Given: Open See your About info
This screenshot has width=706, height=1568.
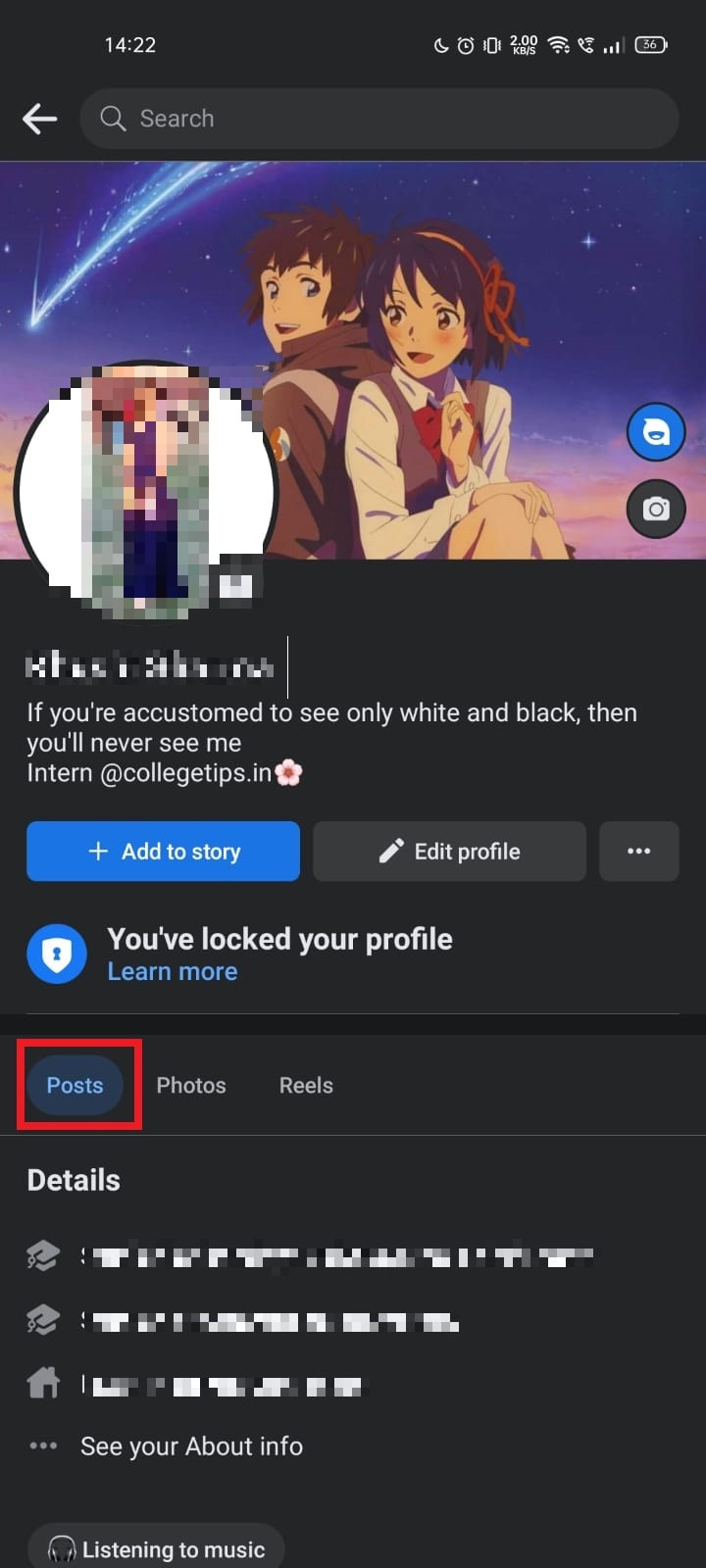Looking at the screenshot, I should 191,1445.
